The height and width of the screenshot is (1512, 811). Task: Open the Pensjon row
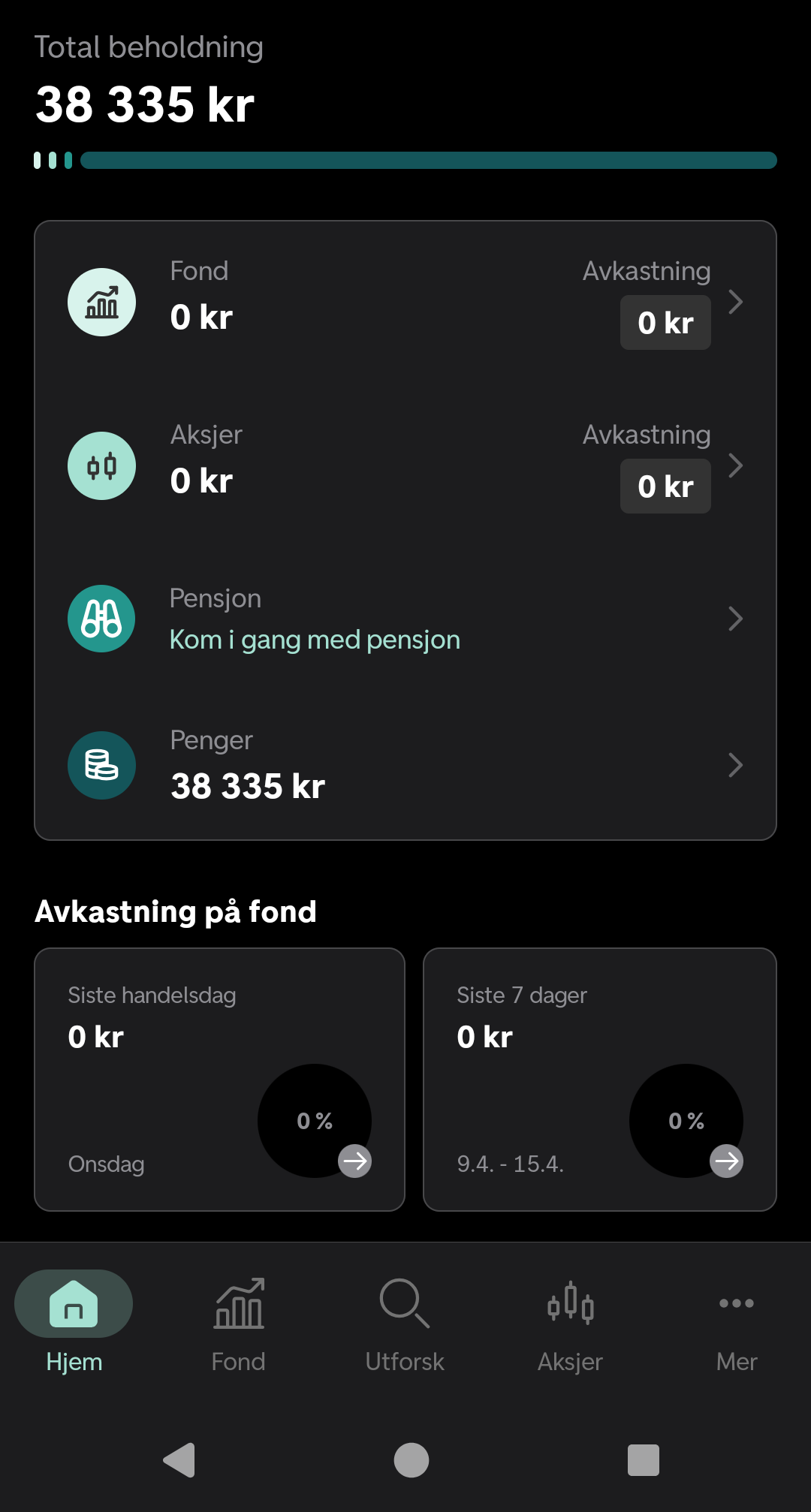[405, 619]
